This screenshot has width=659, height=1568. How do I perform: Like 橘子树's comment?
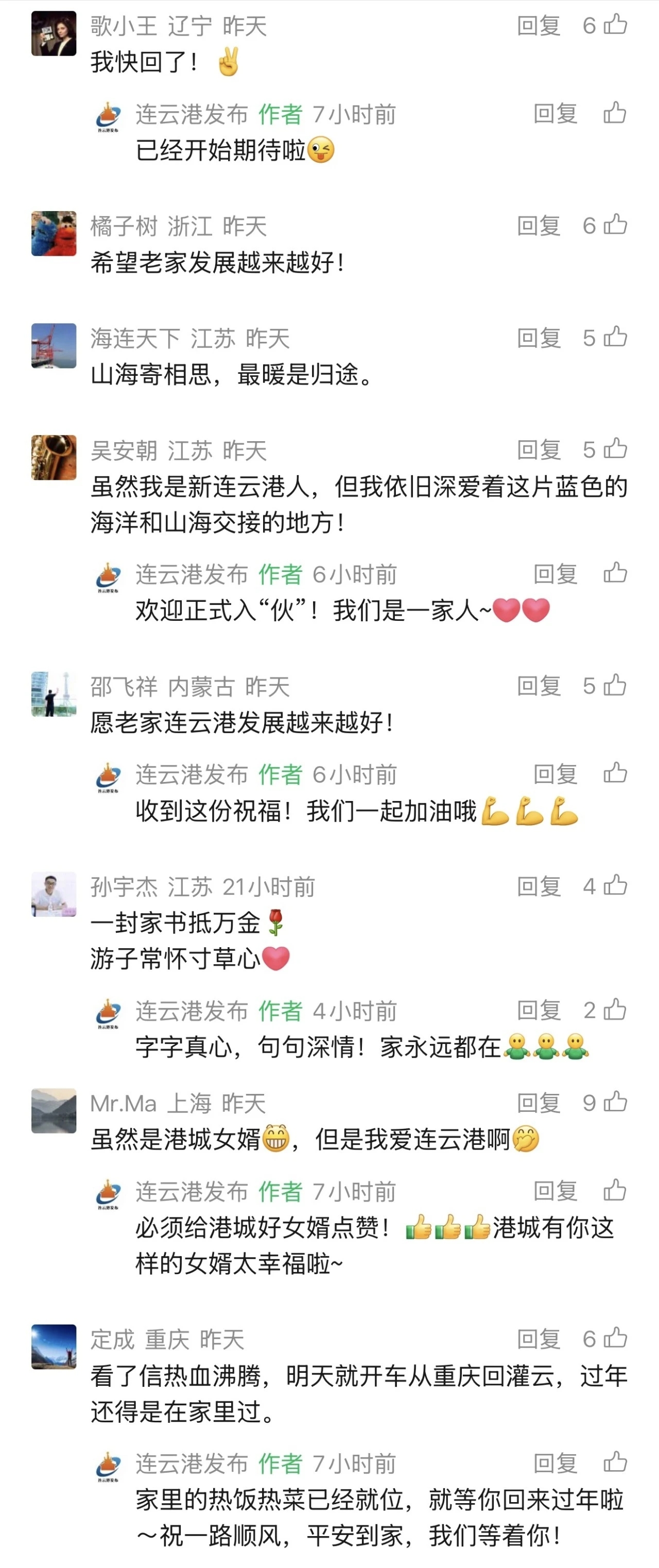(615, 225)
